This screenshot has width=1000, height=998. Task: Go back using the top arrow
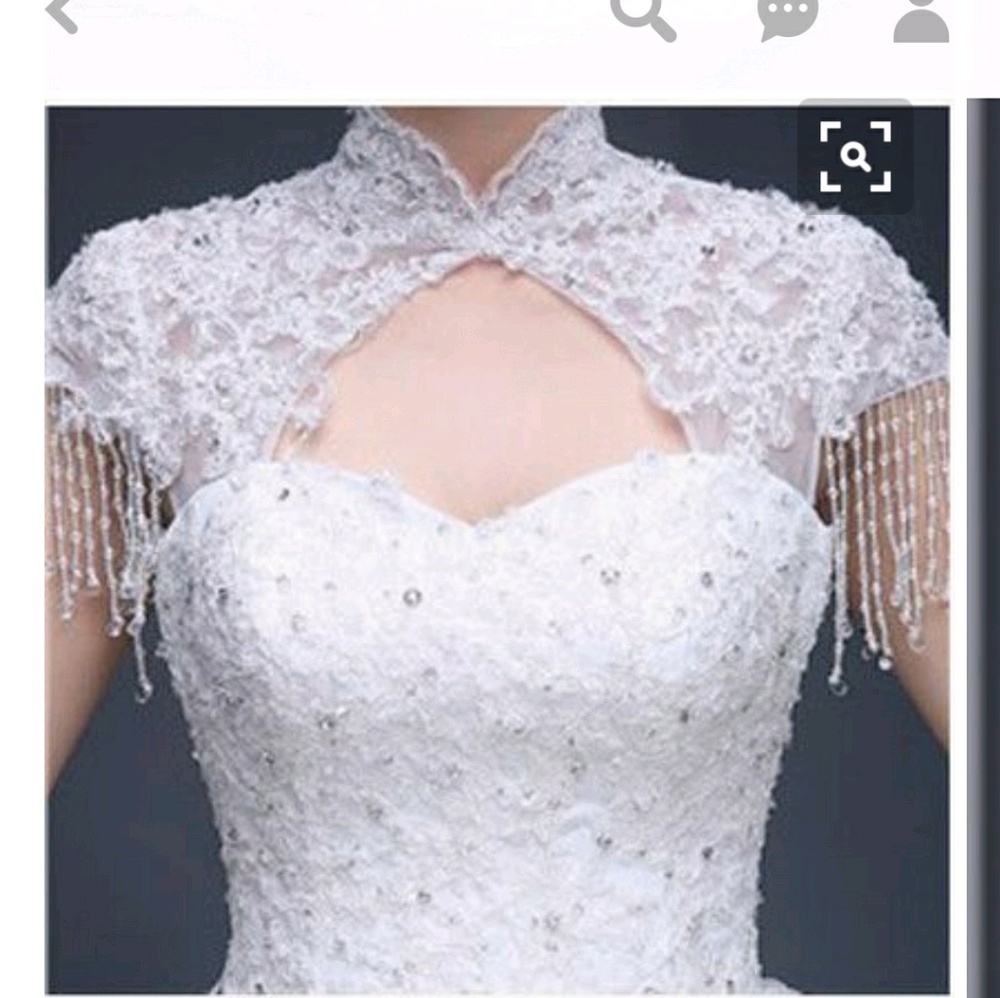[x=62, y=15]
